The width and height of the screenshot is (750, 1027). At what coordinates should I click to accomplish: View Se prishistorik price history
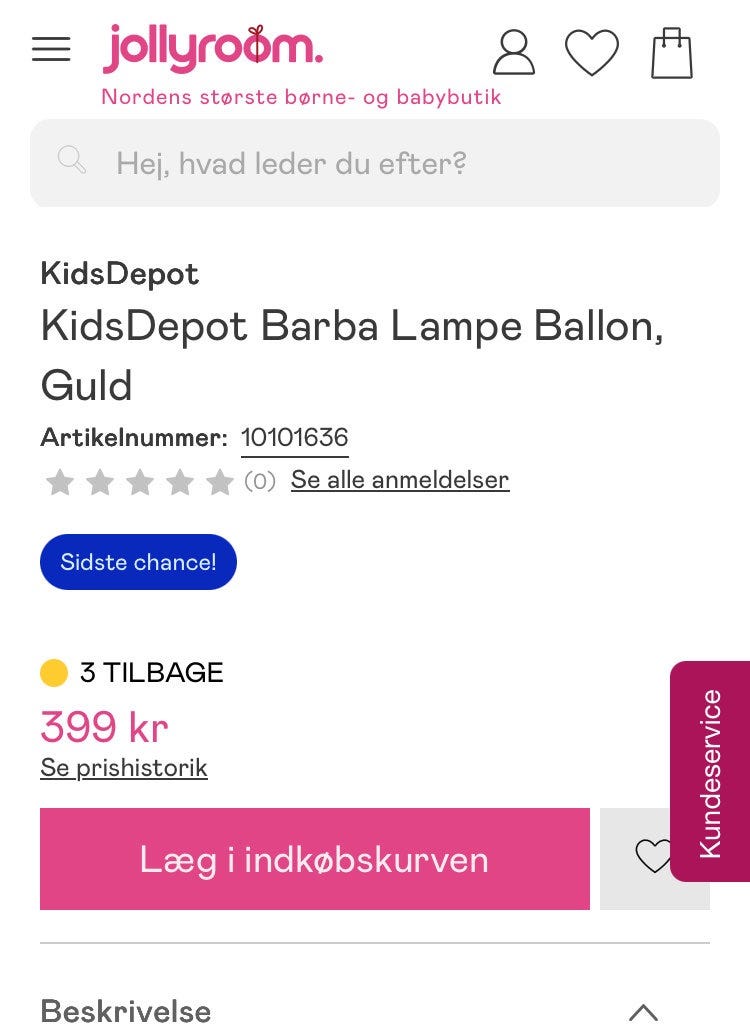pos(123,768)
